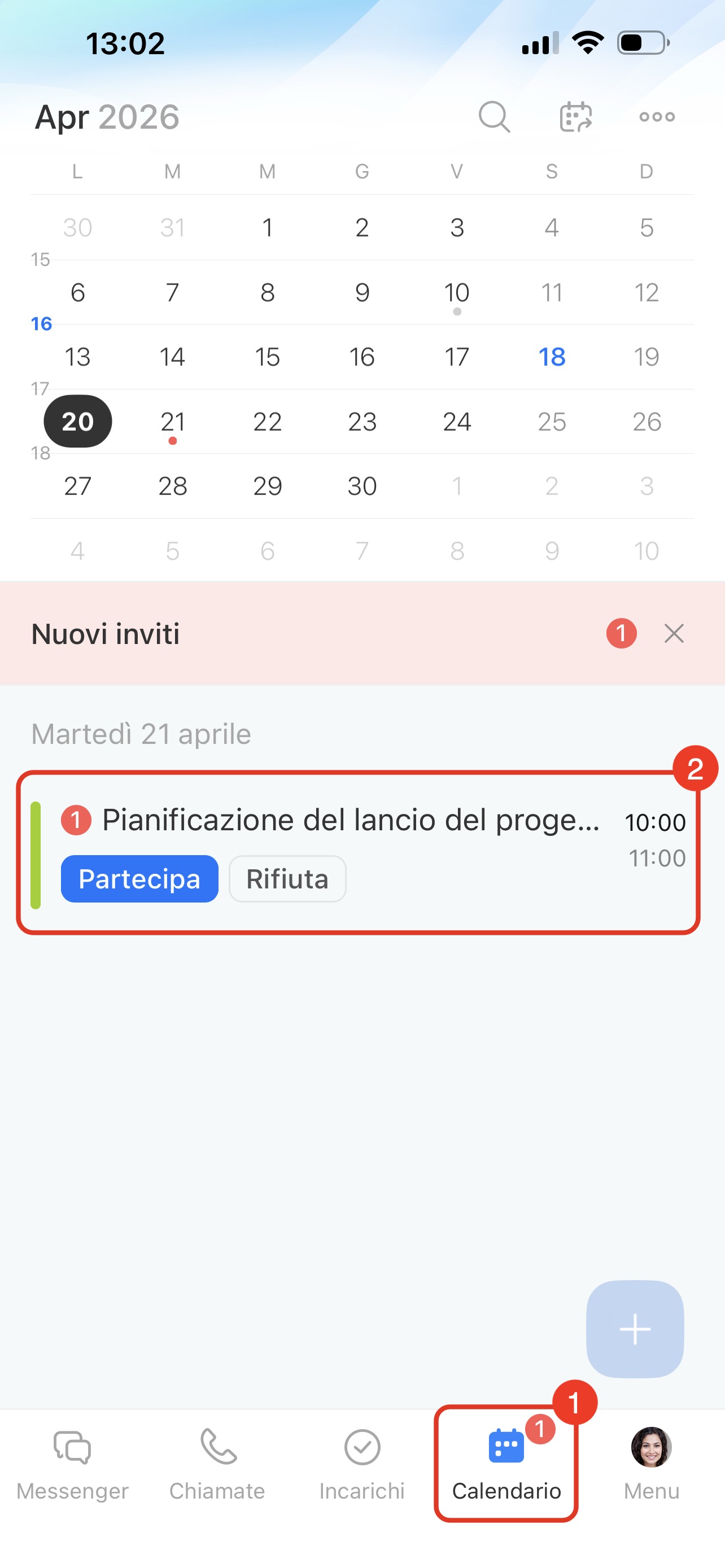Select April 10 in the calendar

pos(457,293)
